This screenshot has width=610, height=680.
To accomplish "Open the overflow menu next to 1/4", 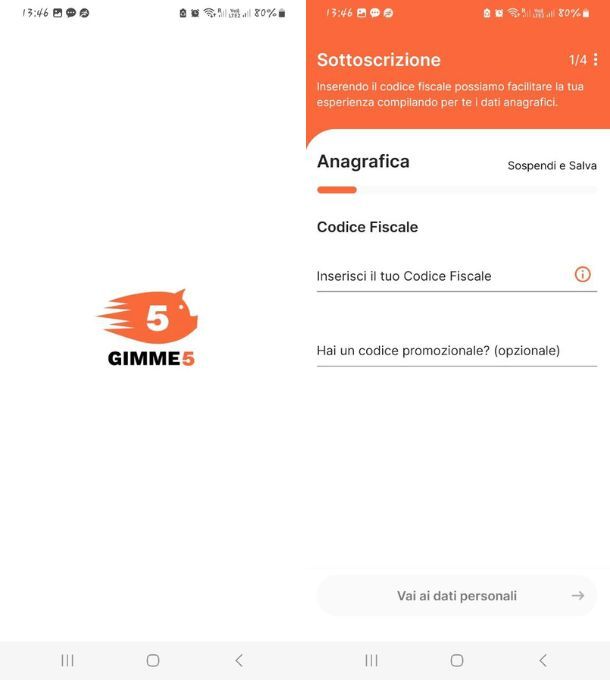I will pos(596,60).
